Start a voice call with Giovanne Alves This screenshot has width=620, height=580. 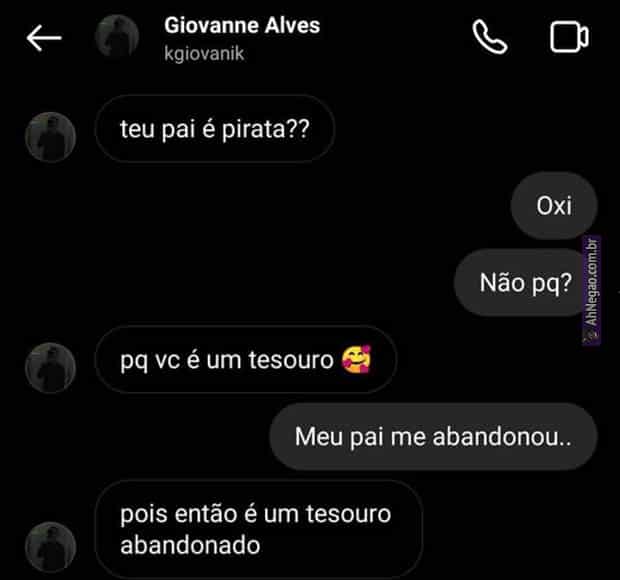[x=490, y=37]
